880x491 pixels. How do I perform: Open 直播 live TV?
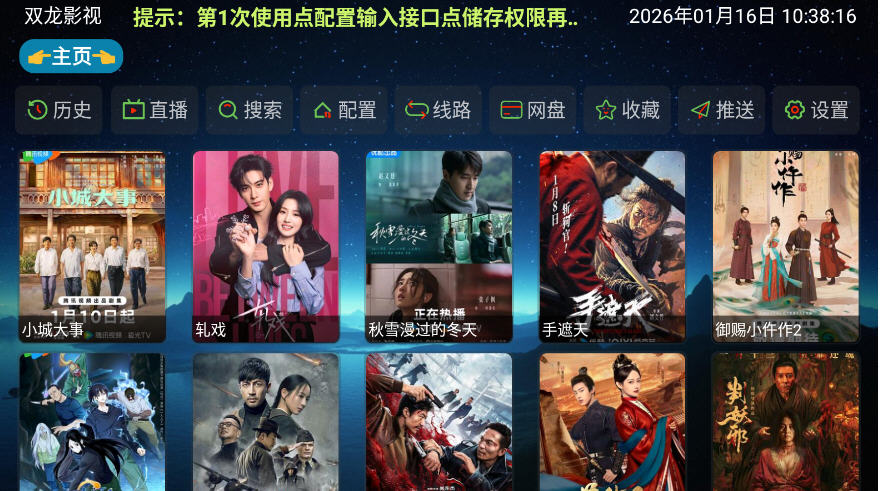(x=155, y=110)
